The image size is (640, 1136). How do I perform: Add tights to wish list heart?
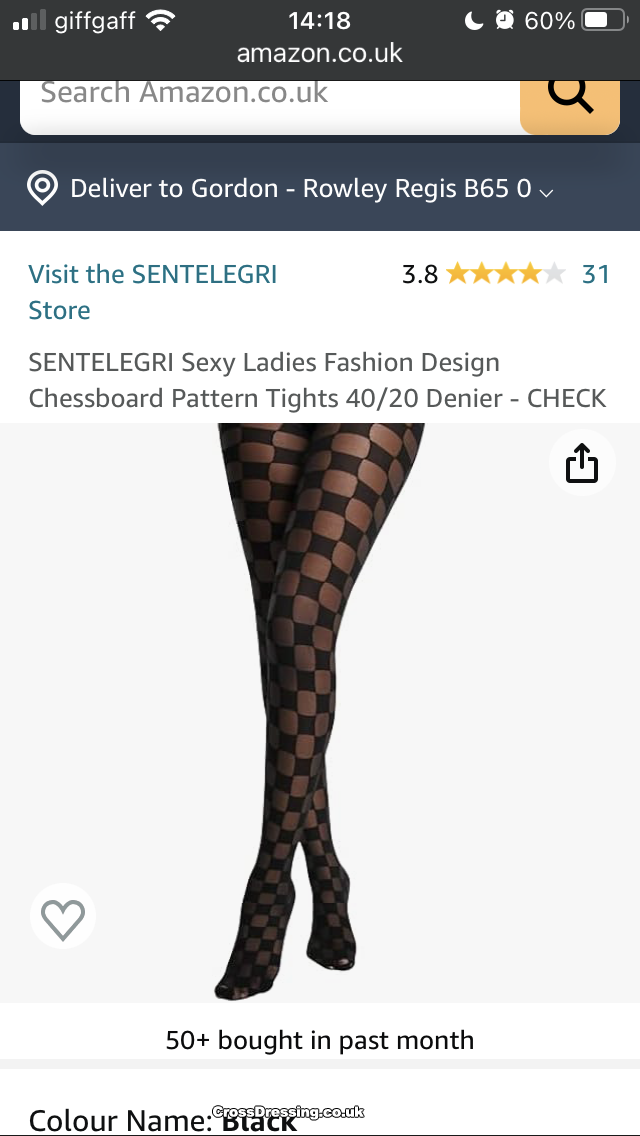click(x=63, y=916)
